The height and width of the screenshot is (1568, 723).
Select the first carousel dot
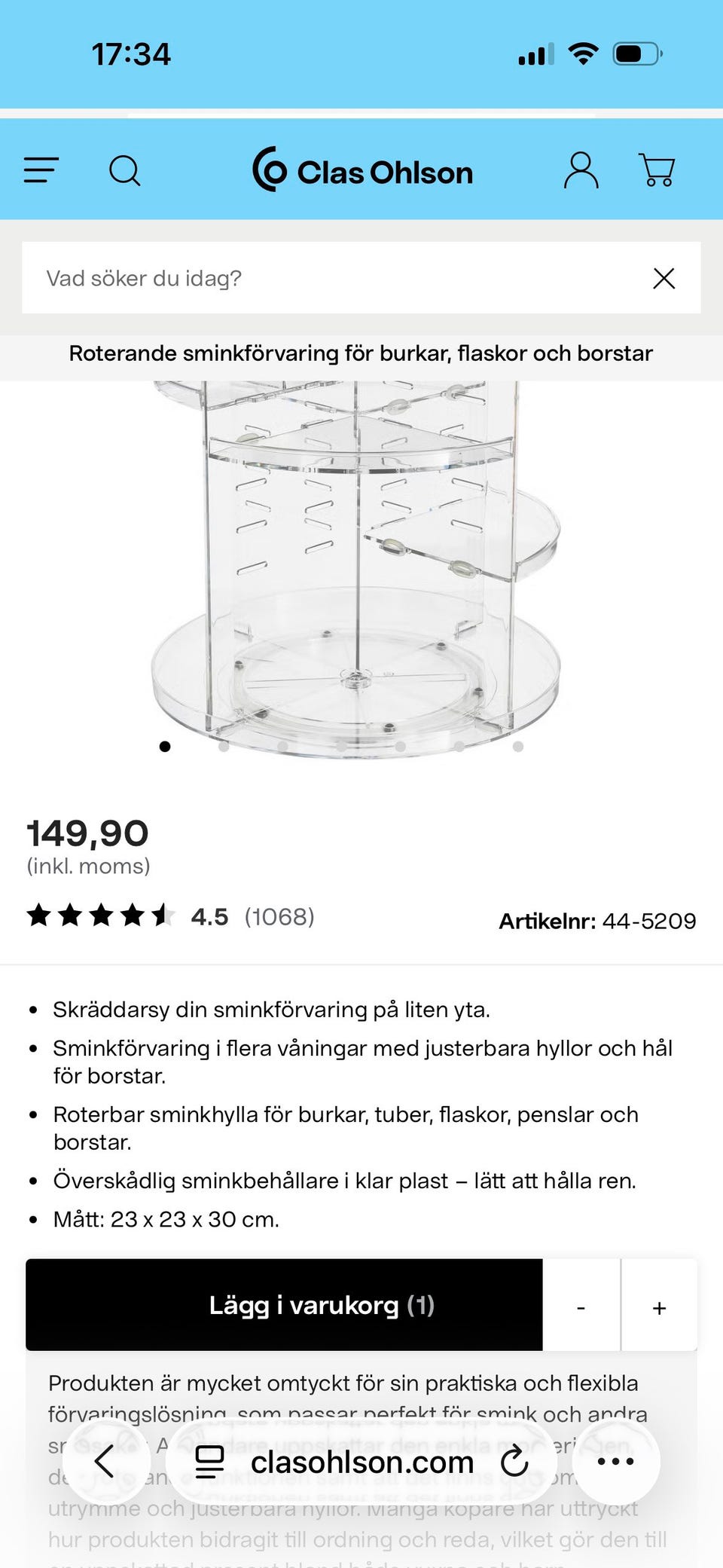click(164, 746)
